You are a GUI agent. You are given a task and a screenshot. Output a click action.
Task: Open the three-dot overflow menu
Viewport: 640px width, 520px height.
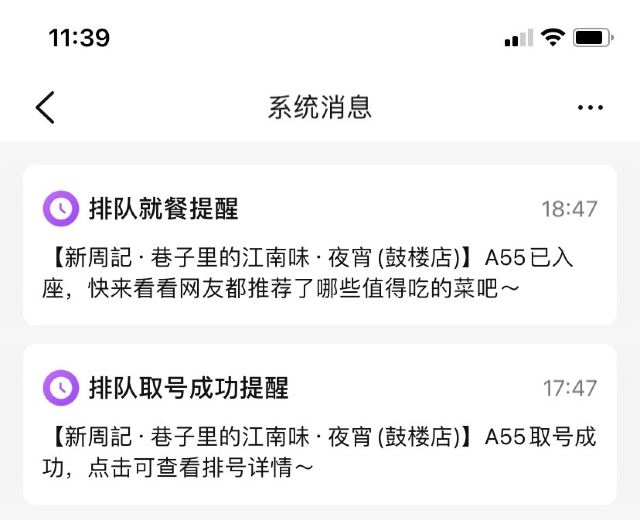[590, 108]
